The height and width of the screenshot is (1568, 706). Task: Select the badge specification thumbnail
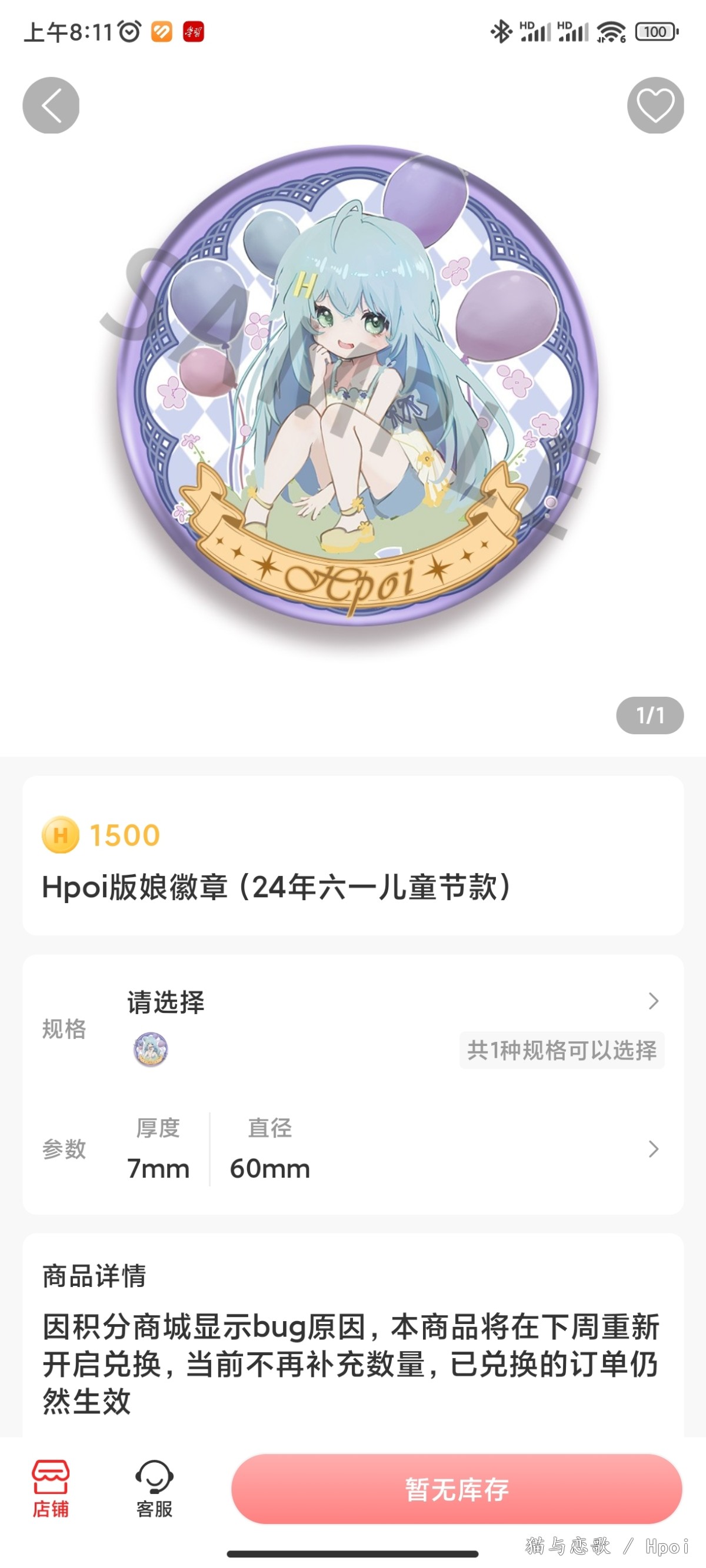pos(151,1049)
